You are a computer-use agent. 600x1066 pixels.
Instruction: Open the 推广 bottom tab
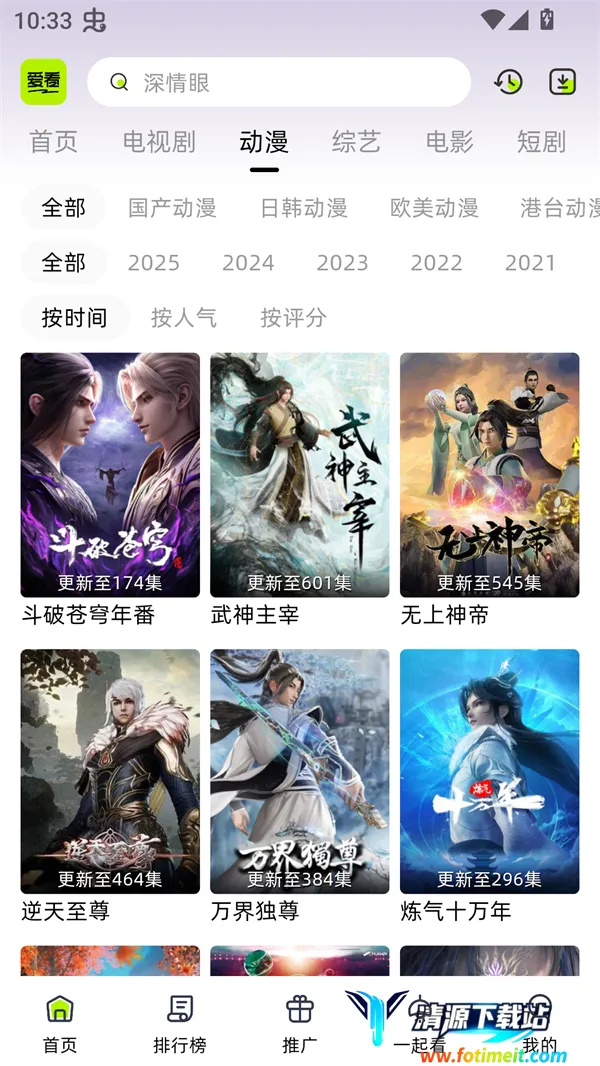[x=300, y=1023]
